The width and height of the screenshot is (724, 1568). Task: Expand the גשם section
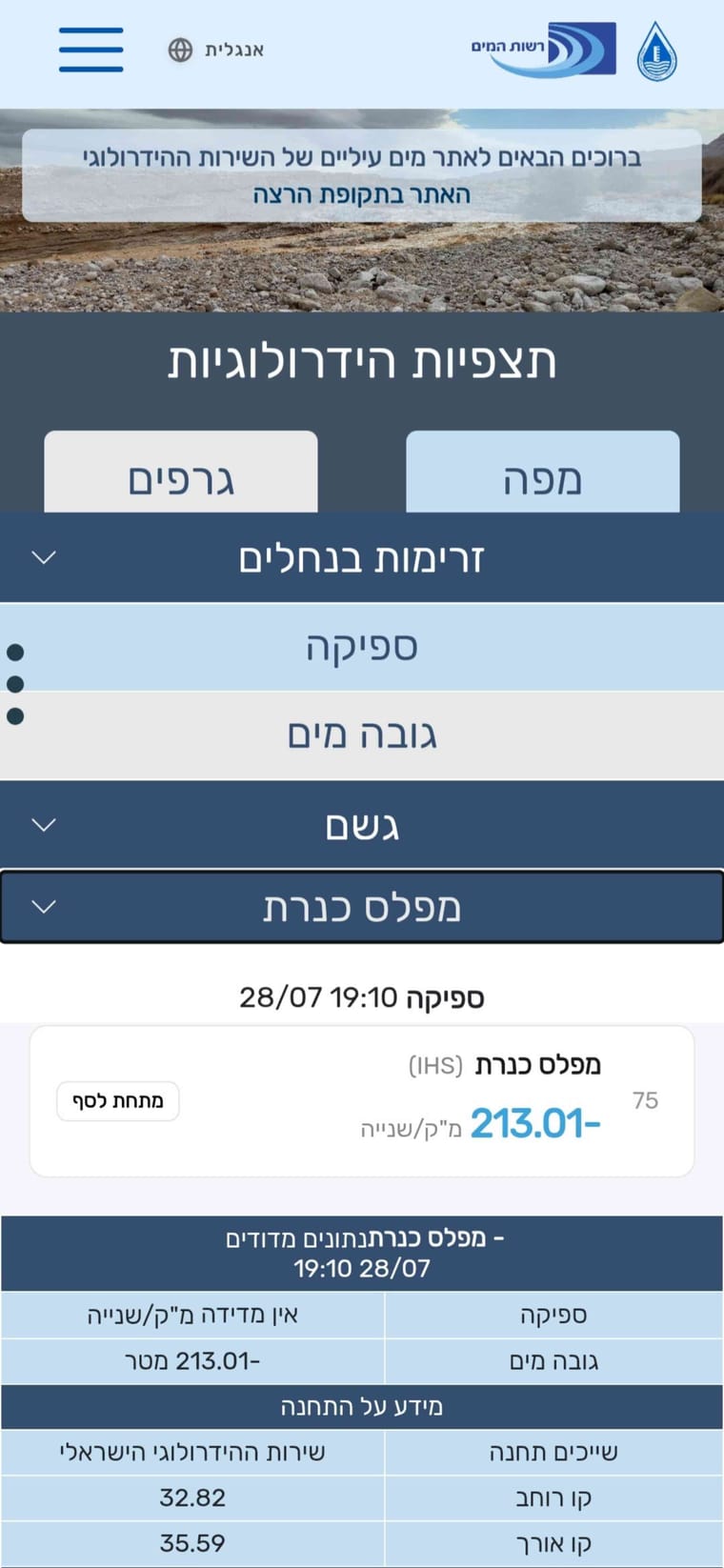pyautogui.click(x=362, y=825)
